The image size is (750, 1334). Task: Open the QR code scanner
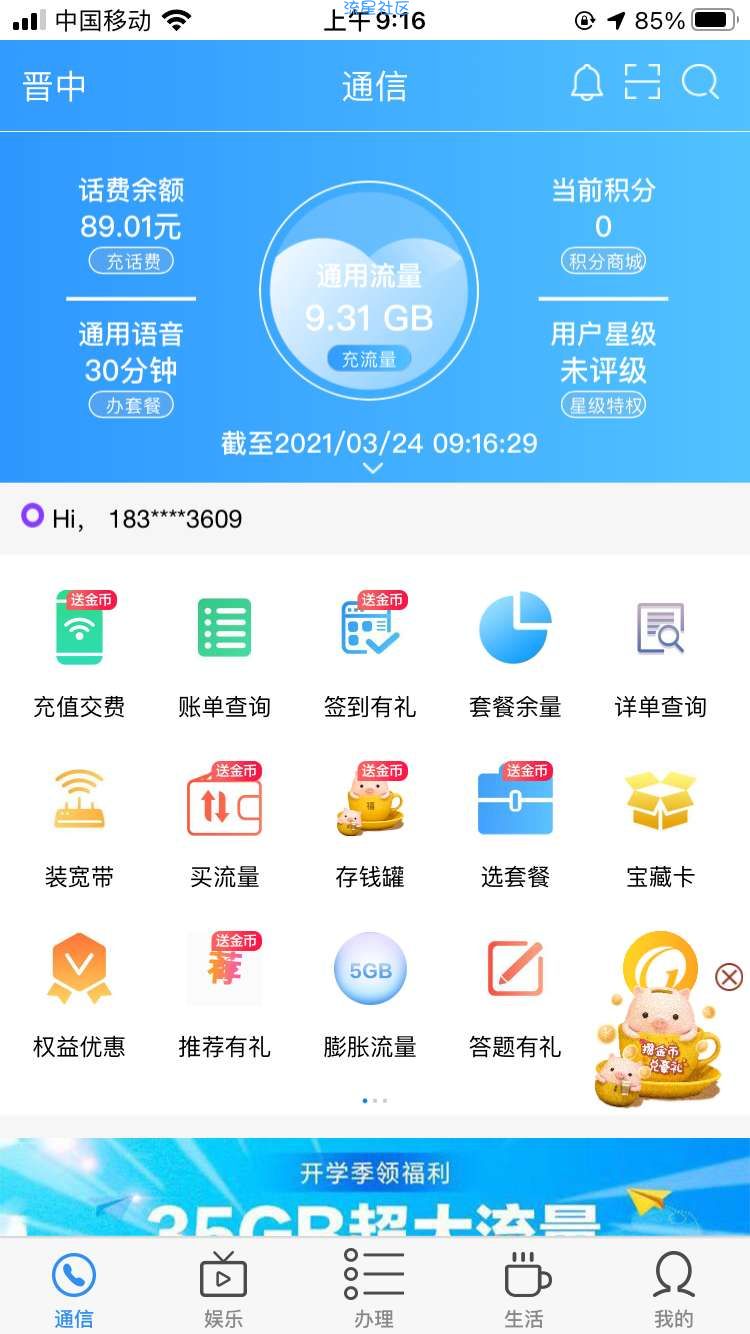tap(643, 83)
